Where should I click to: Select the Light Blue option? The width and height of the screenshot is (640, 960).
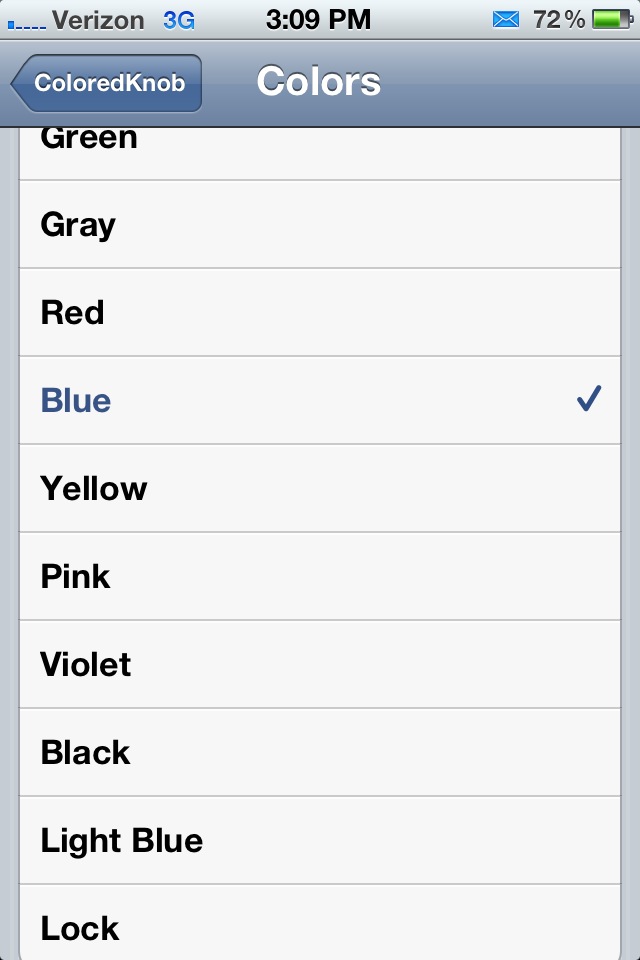point(320,841)
